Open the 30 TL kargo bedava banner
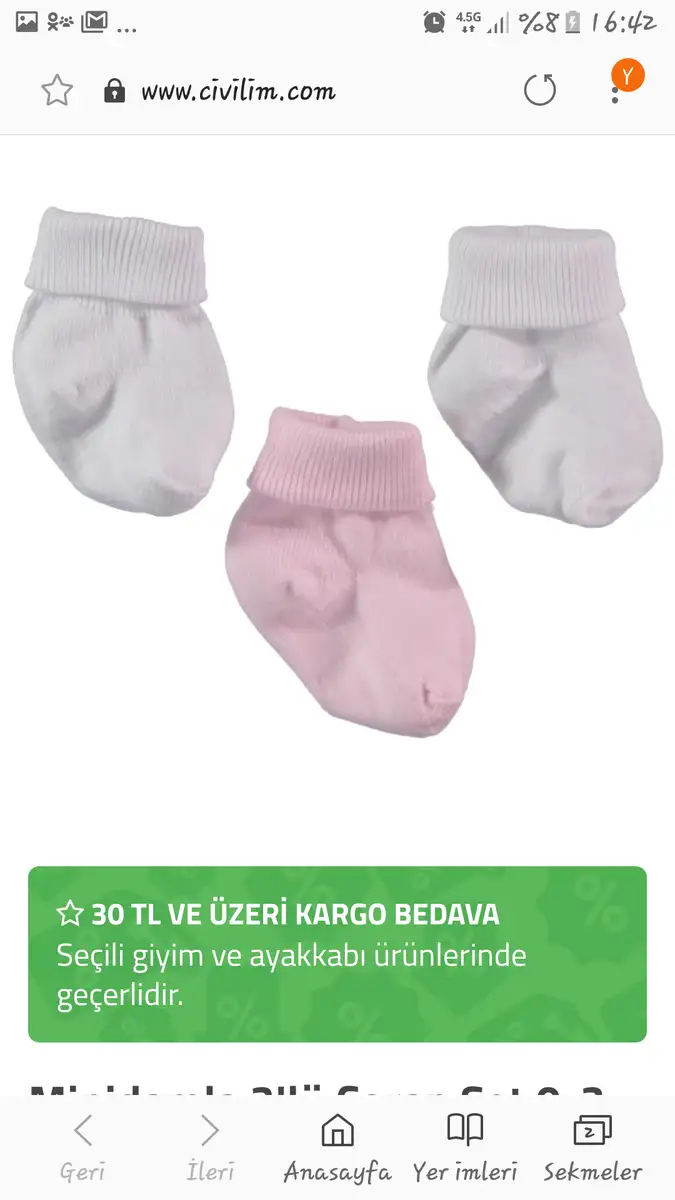 [337, 954]
